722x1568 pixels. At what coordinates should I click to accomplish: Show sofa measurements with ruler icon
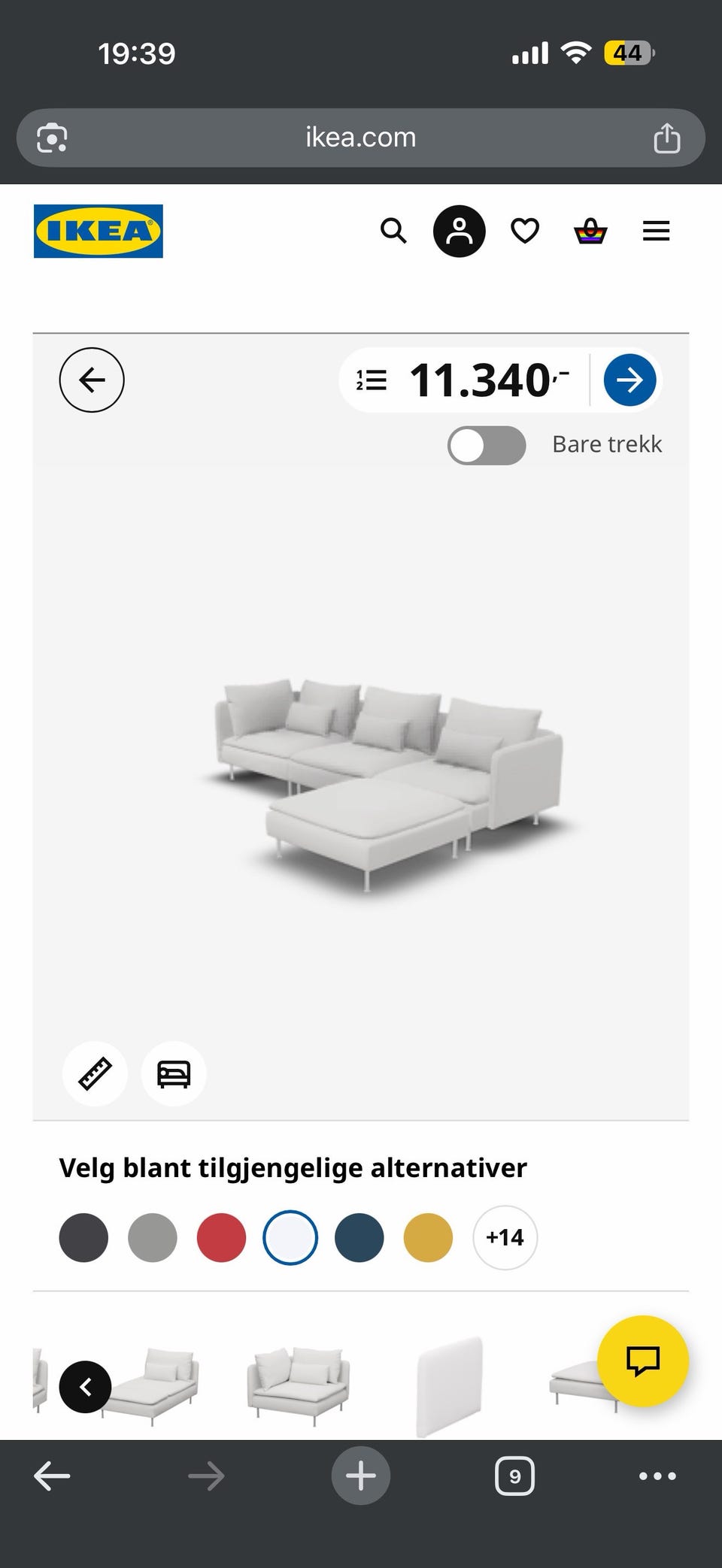pos(95,1073)
